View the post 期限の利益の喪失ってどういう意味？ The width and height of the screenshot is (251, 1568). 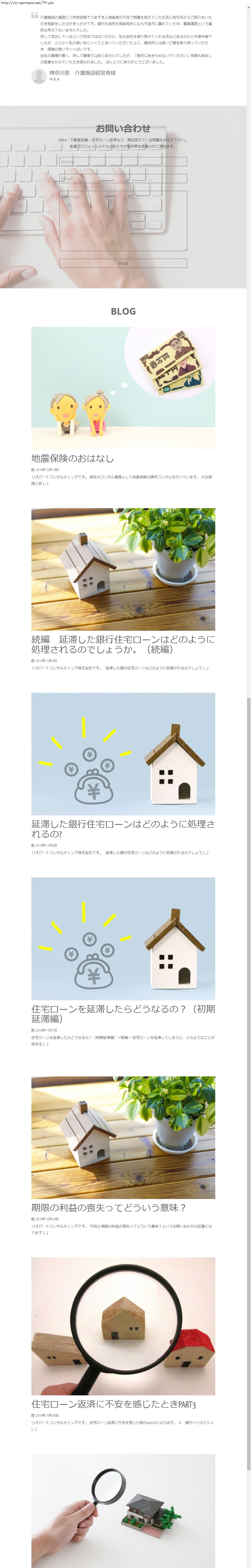(x=109, y=1207)
